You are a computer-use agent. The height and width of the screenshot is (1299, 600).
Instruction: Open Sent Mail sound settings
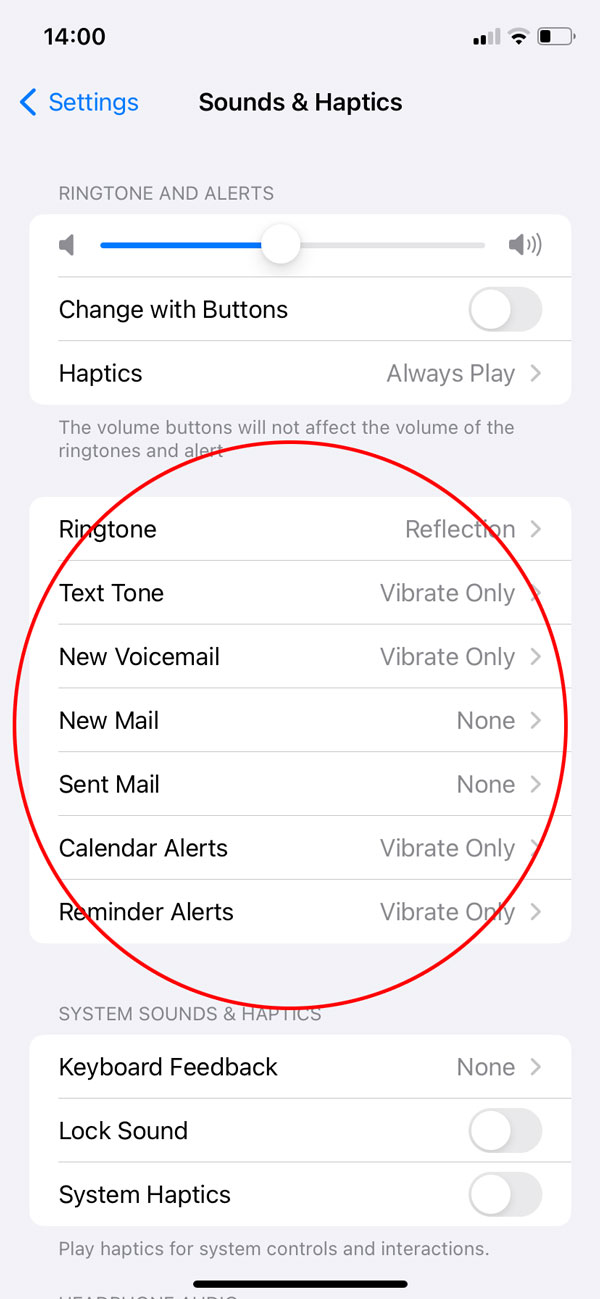coord(300,784)
